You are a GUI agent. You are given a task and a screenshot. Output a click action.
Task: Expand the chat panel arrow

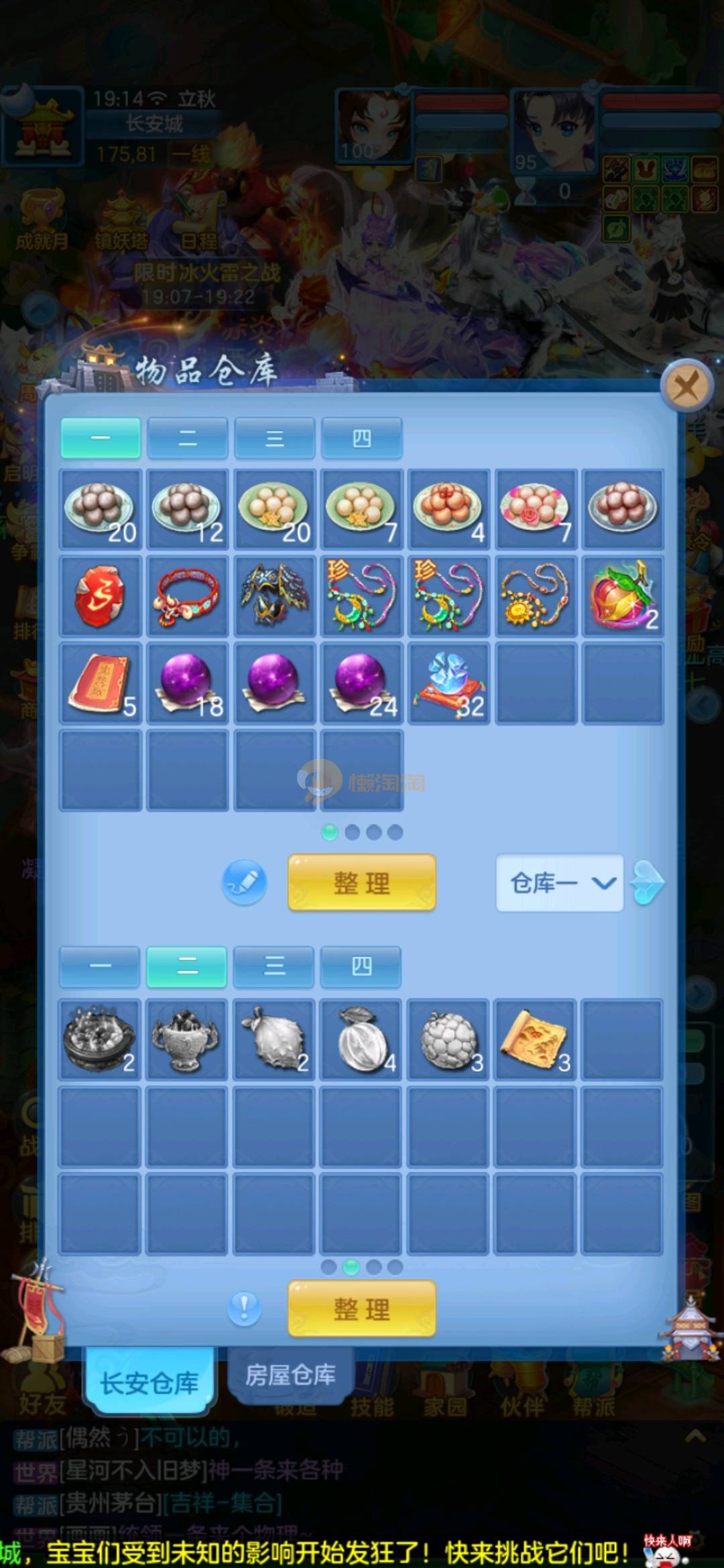tap(695, 1436)
